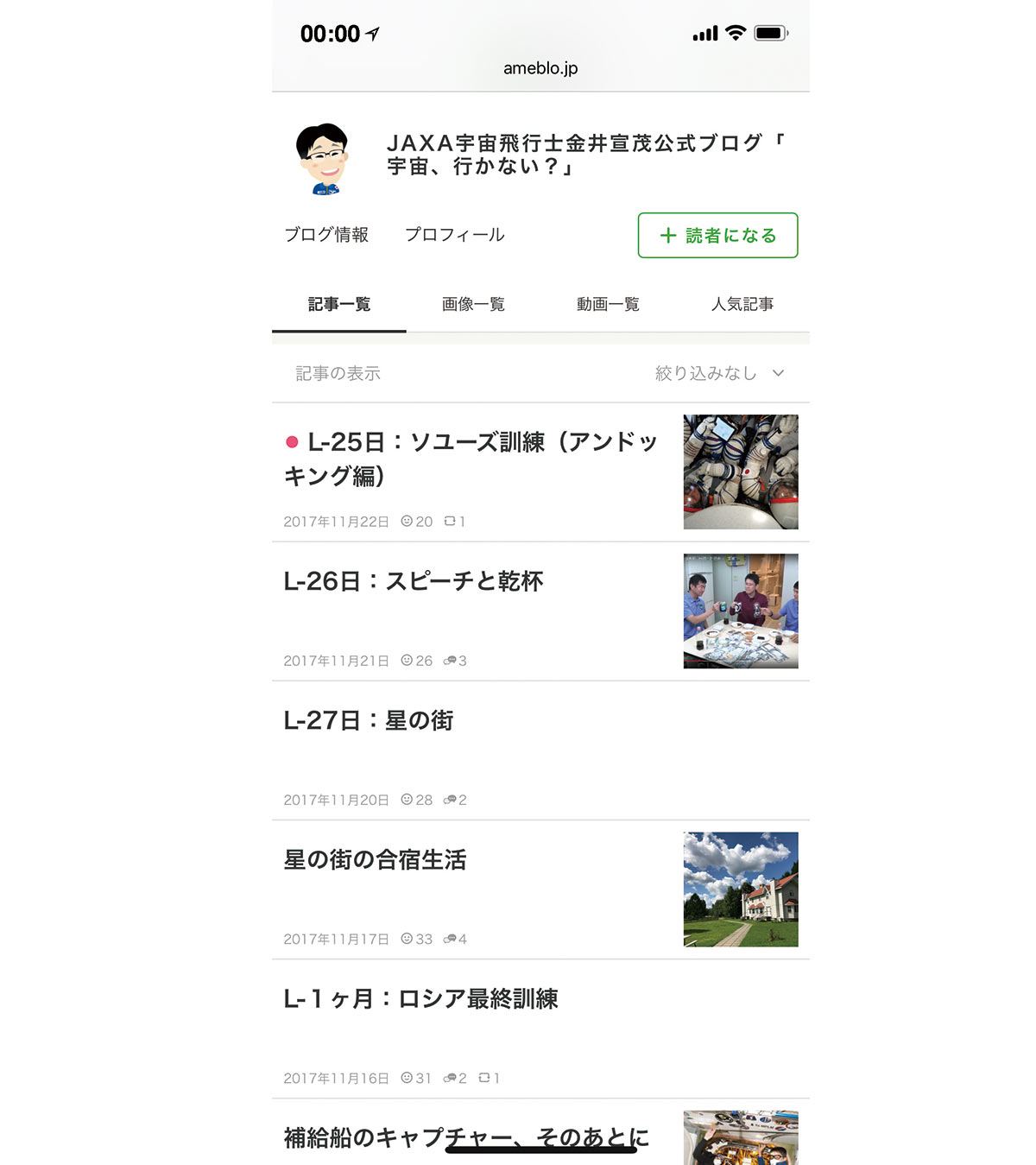The image size is (1036, 1165).
Task: Open article L-25日：ソユーズ訓練
Action: tap(471, 458)
